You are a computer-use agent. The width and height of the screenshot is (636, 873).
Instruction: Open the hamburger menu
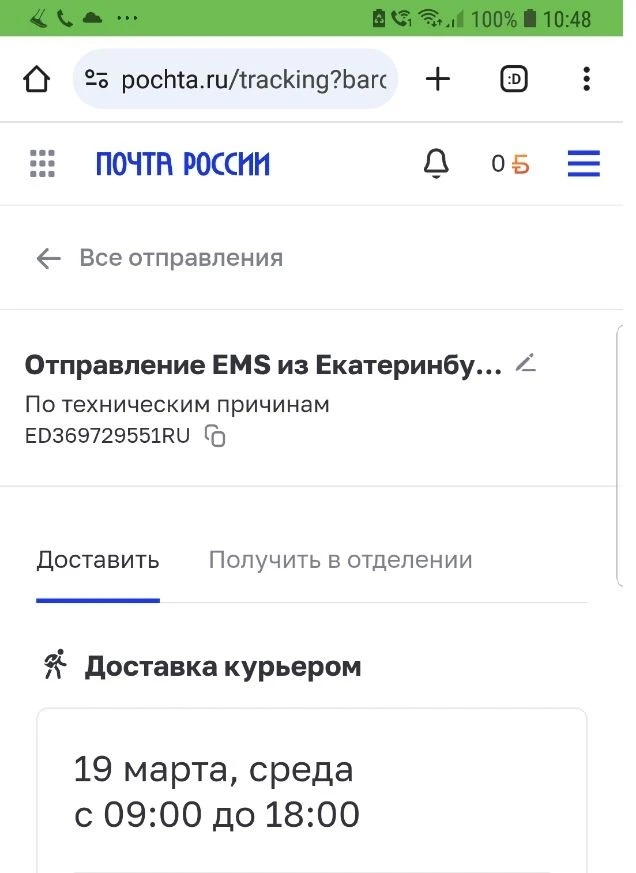583,164
